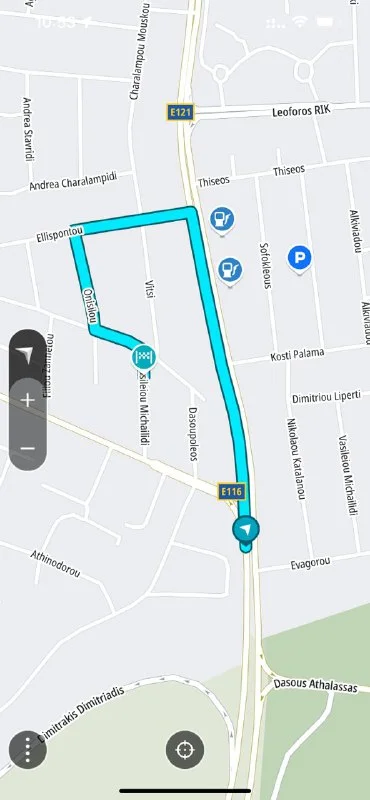
Task: Zoom out with the minus button
Action: (28, 448)
